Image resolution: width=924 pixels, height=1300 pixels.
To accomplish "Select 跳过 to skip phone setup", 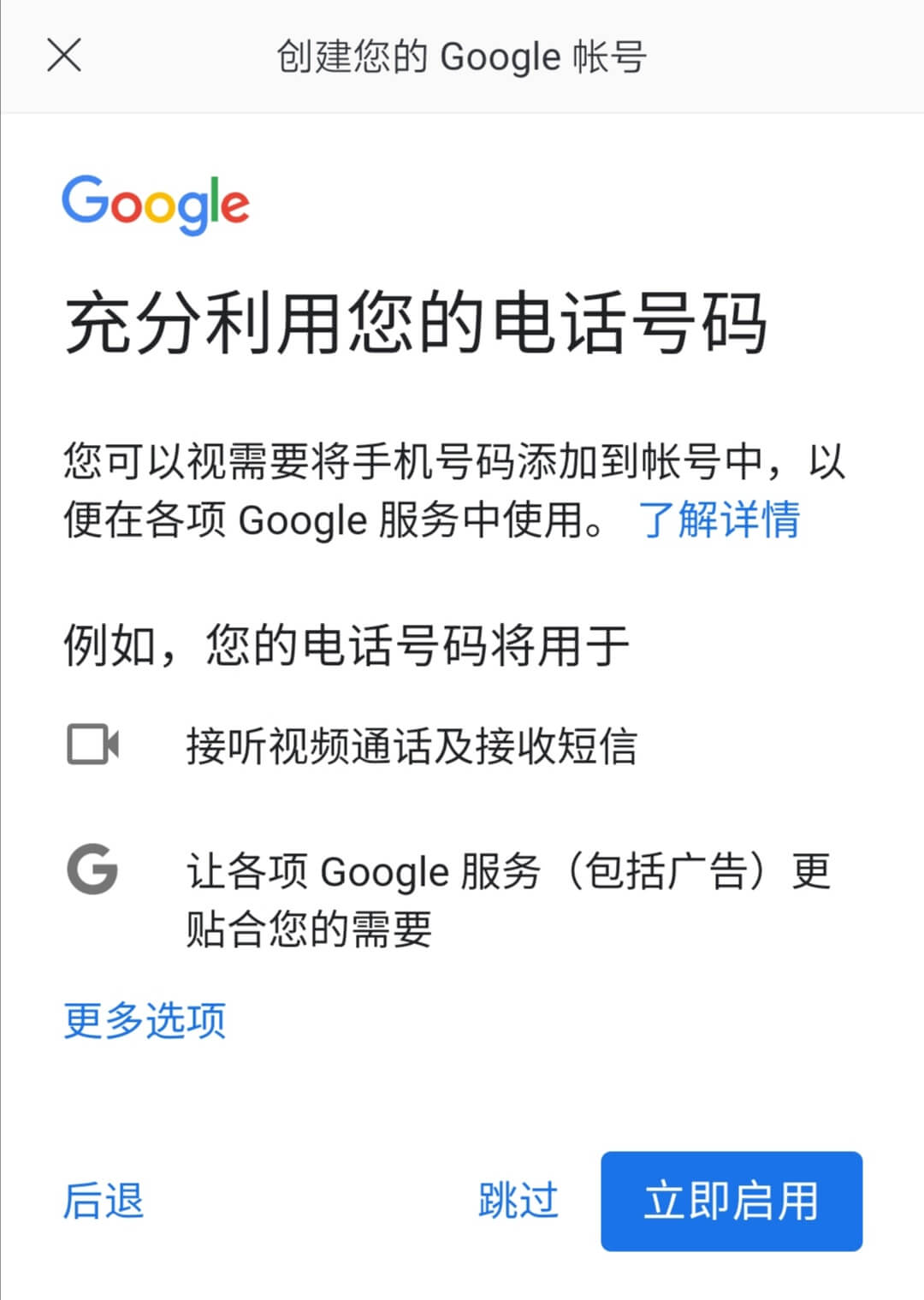I will 517,1202.
